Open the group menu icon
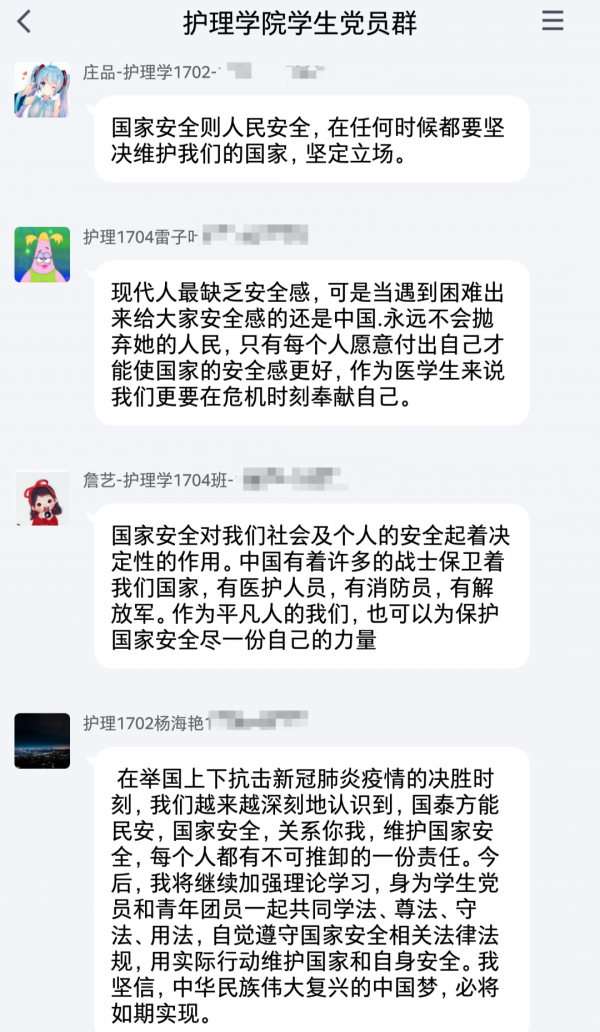 pos(553,20)
